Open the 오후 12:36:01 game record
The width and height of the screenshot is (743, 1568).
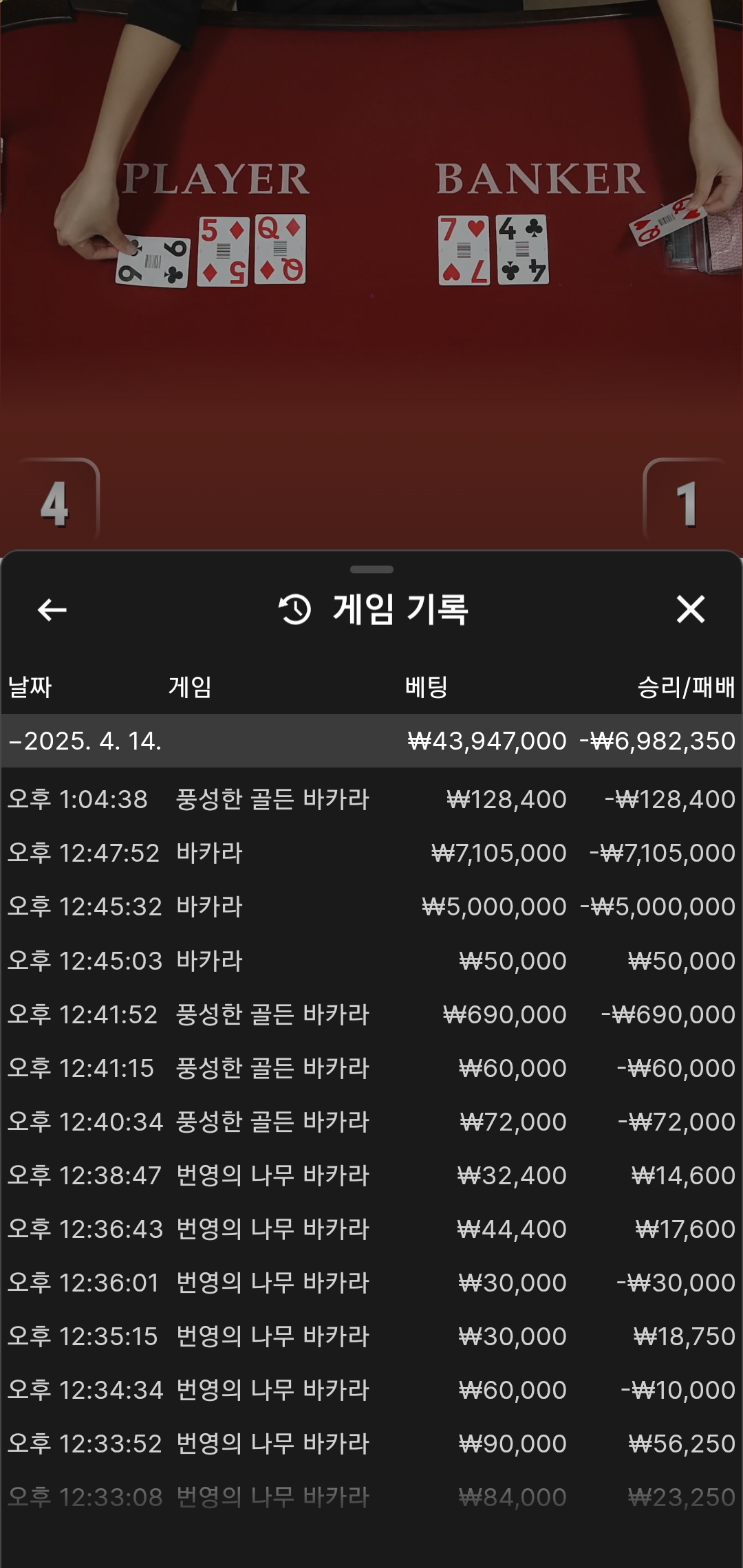(371, 1283)
